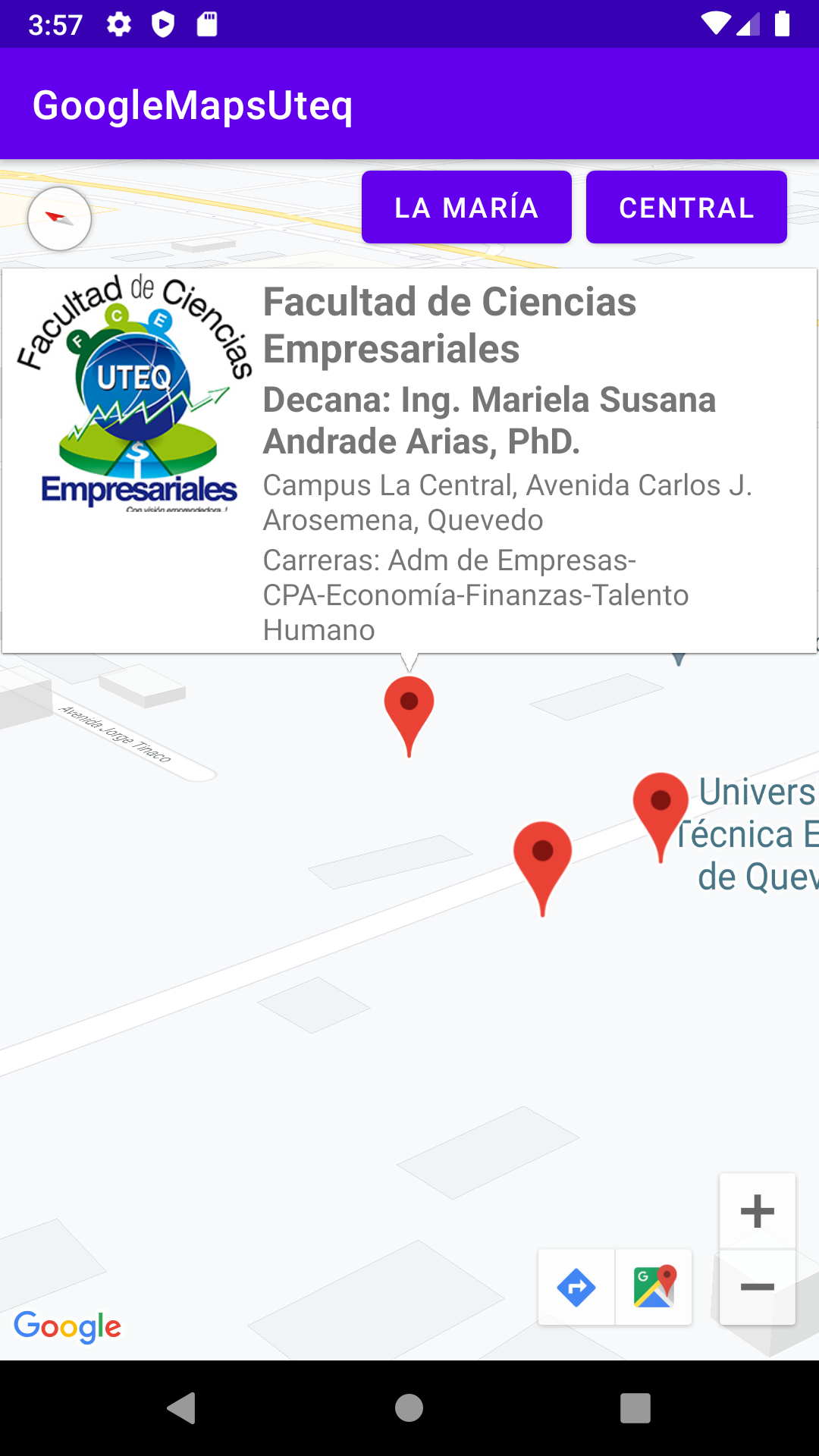
Task: Expand map details by tapping the university label
Action: coord(751,834)
